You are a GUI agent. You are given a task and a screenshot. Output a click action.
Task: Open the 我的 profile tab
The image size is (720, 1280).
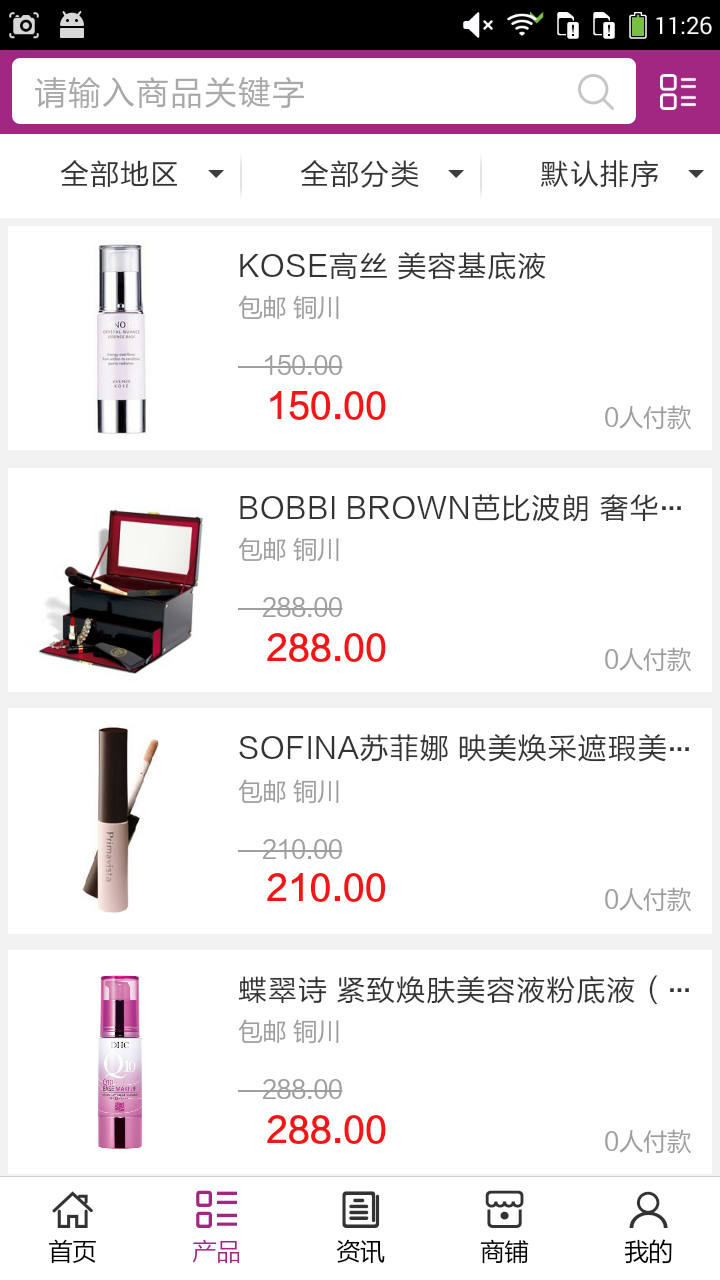[648, 1228]
